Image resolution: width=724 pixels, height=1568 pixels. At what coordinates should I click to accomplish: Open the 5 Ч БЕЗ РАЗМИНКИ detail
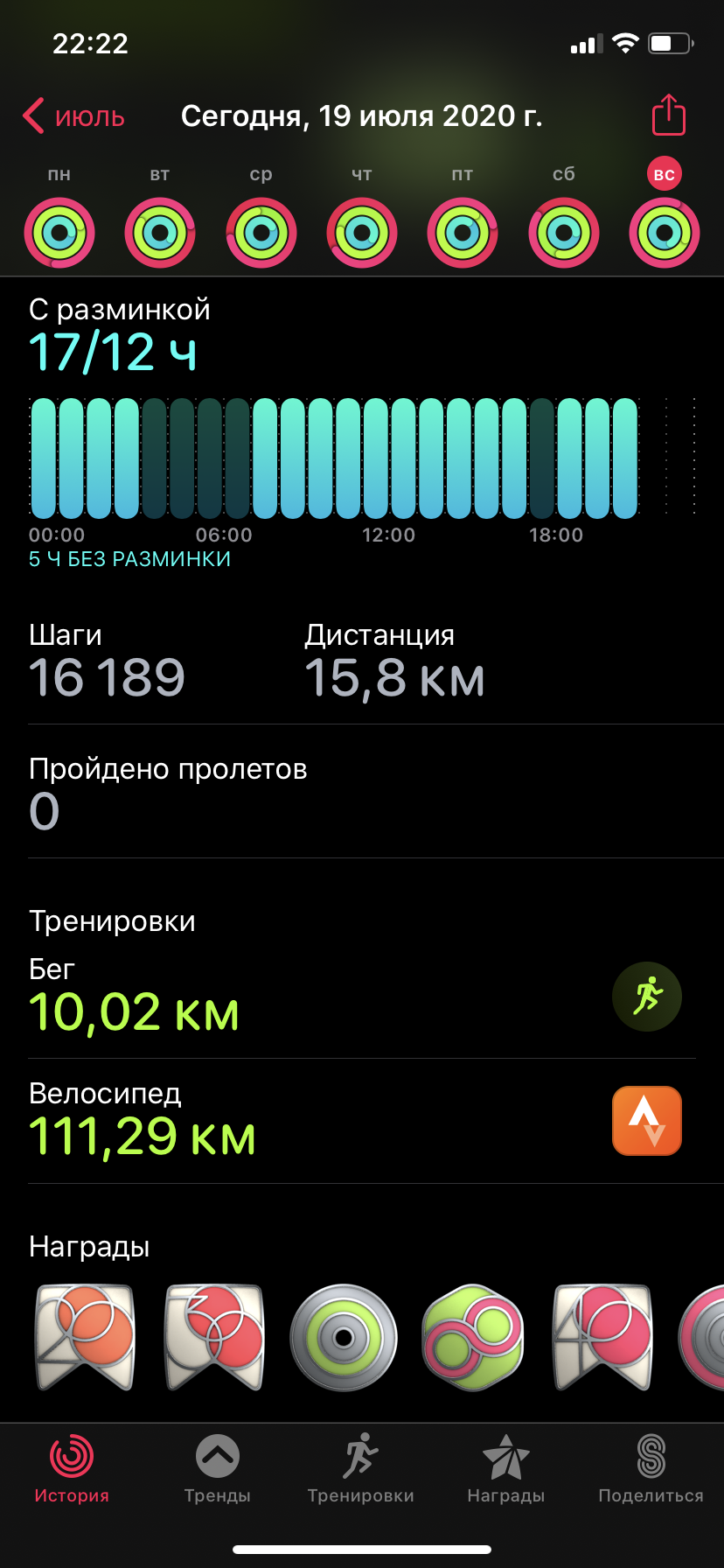click(x=129, y=557)
